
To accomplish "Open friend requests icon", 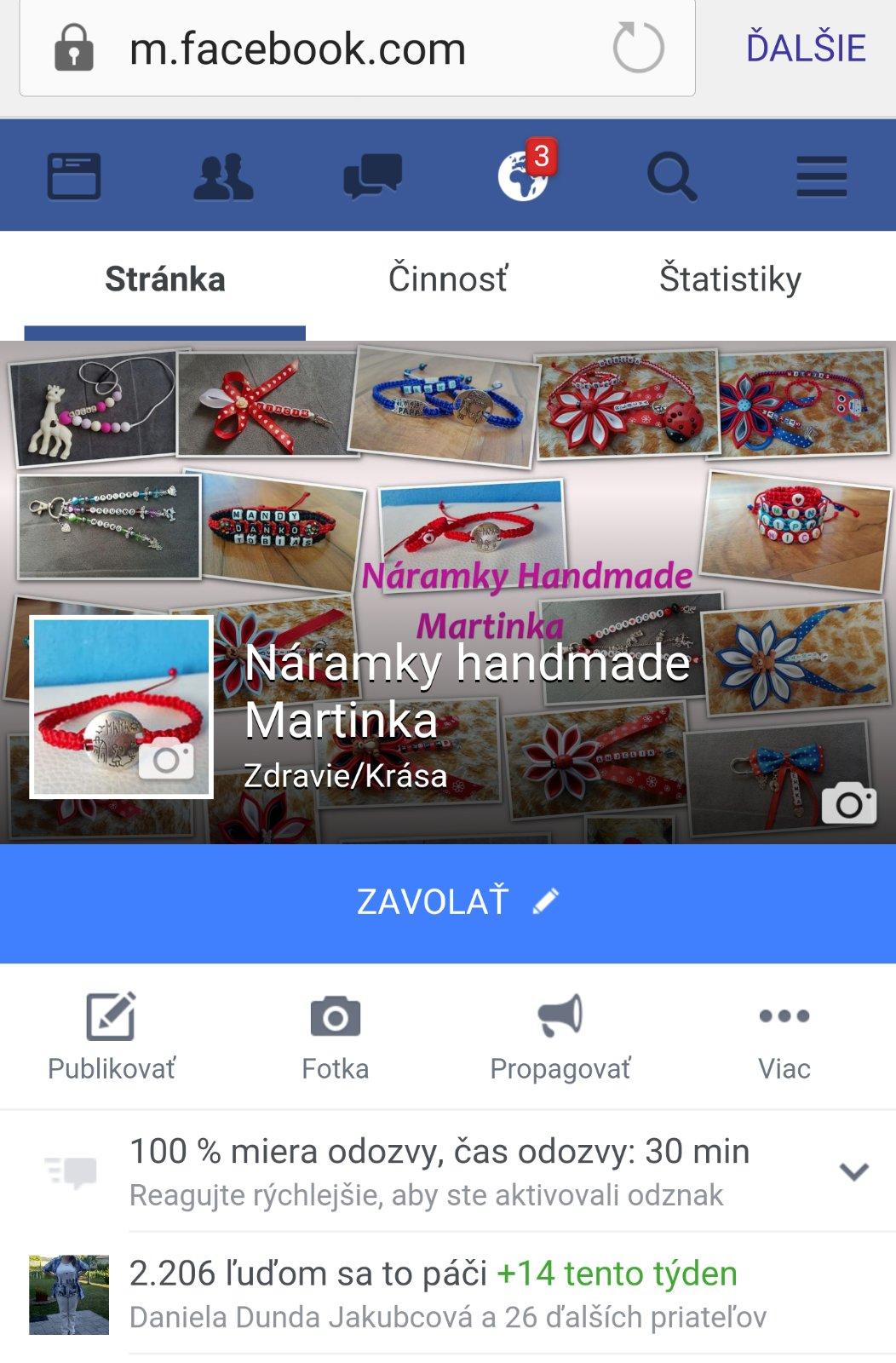I will click(223, 176).
